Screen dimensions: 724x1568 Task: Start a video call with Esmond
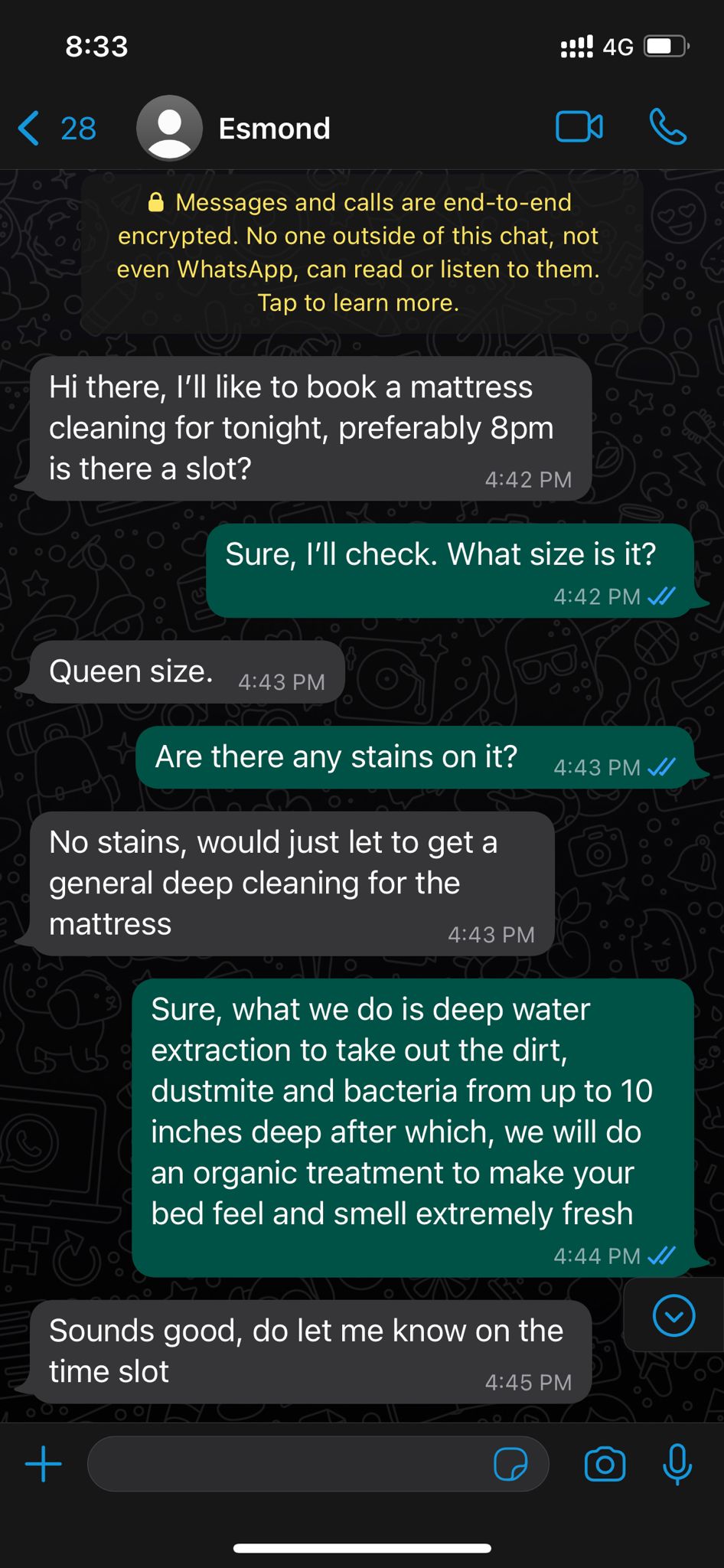coord(579,127)
